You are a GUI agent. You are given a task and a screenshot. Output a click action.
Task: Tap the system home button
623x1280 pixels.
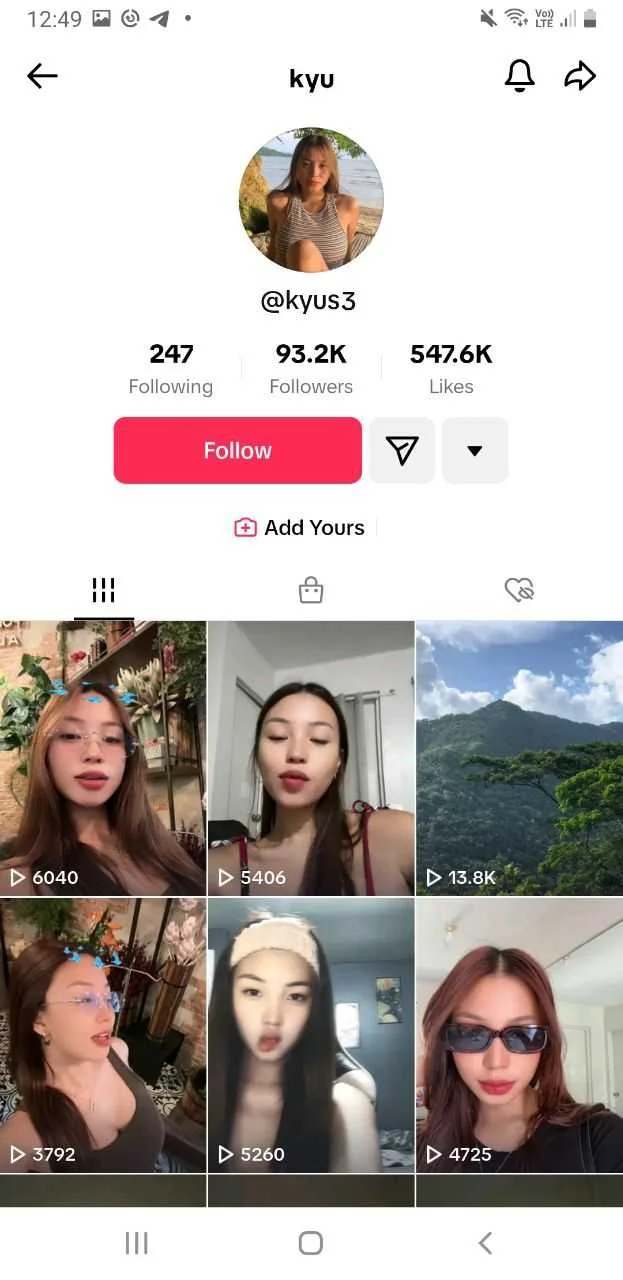pos(311,1243)
